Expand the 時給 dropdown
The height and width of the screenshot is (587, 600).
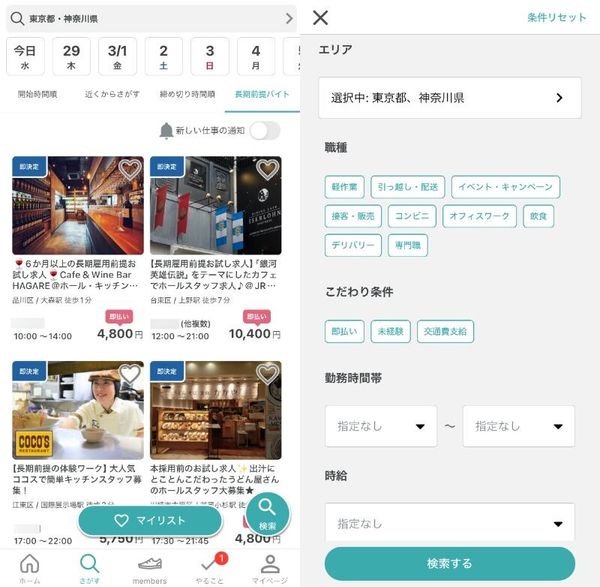click(450, 523)
